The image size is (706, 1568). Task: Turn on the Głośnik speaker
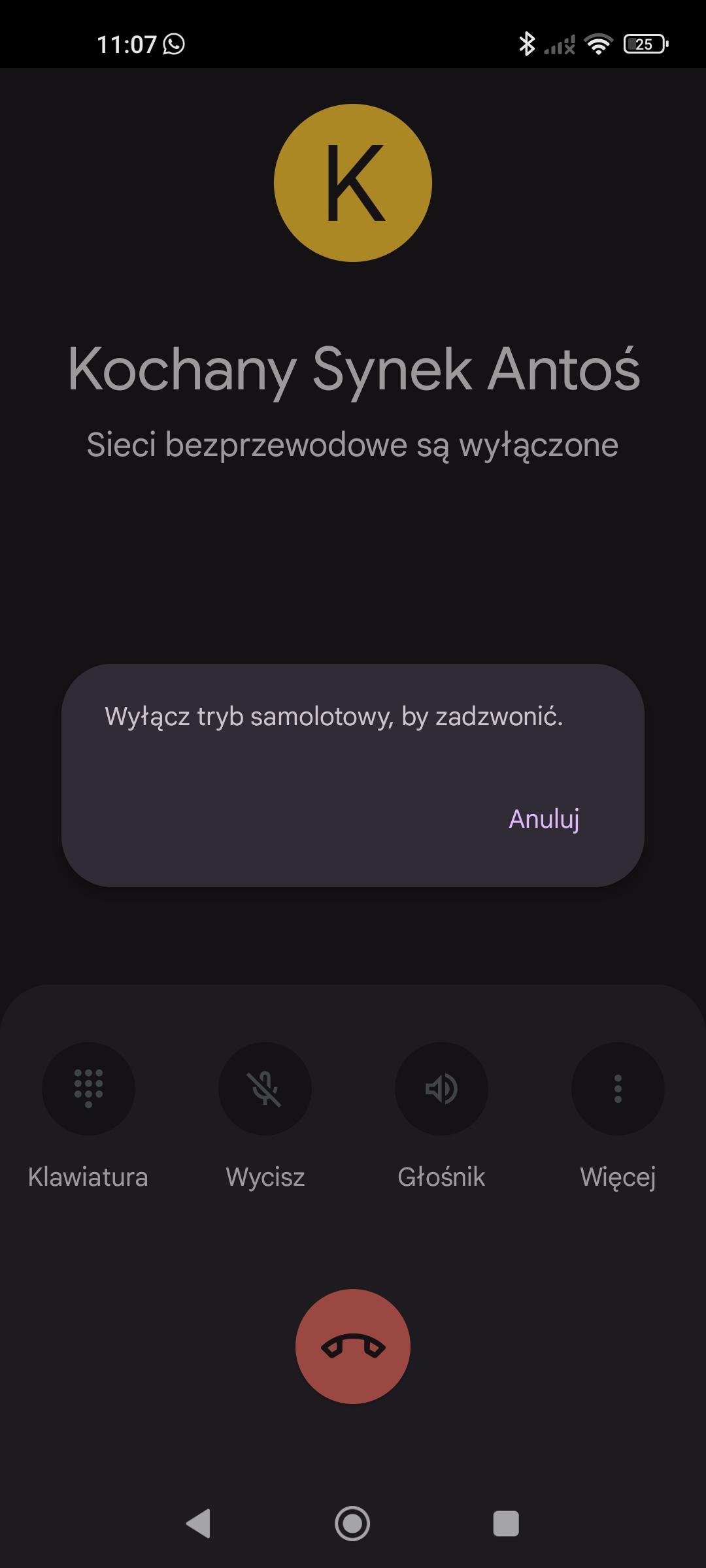pos(441,1088)
